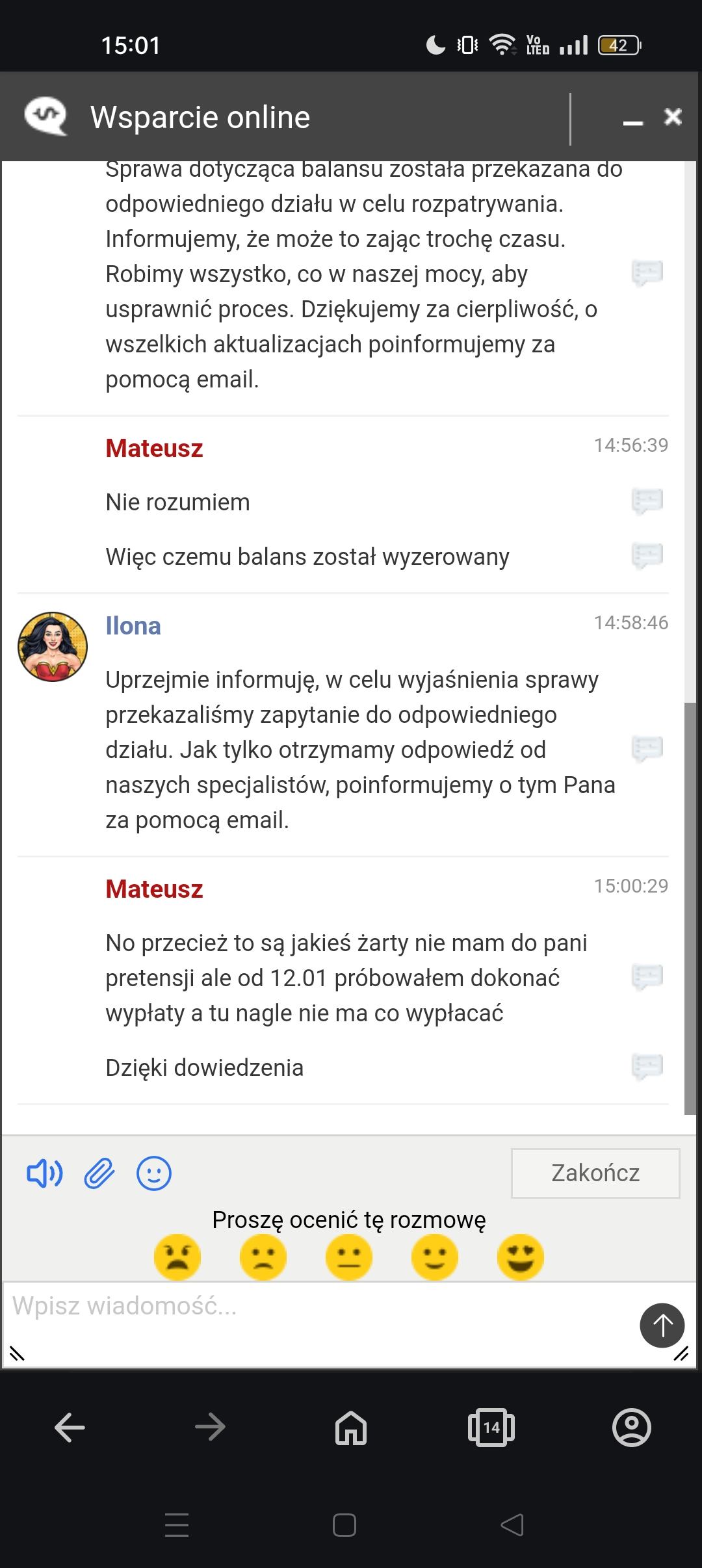Open the browser profile account menu
This screenshot has width=702, height=1568.
632,1428
